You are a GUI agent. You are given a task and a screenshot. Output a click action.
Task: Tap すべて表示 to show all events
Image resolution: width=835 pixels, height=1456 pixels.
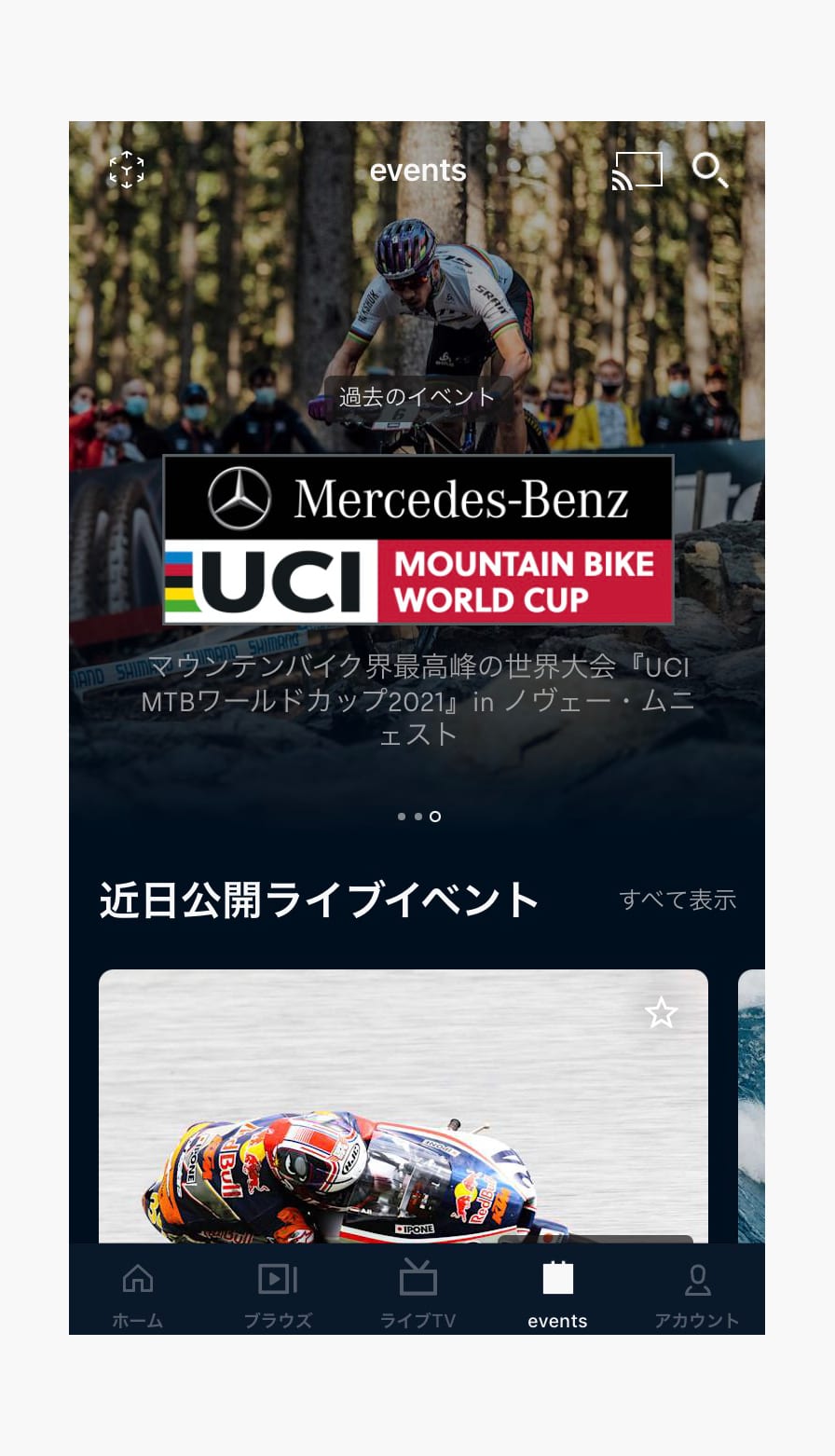click(678, 900)
